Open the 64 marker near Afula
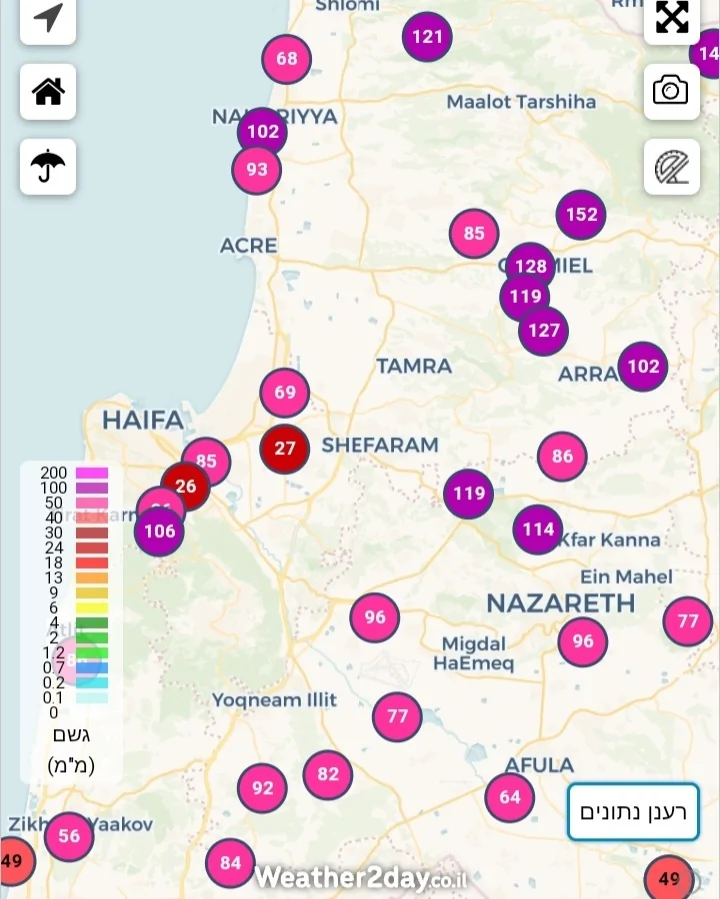Image resolution: width=720 pixels, height=899 pixels. (x=510, y=797)
